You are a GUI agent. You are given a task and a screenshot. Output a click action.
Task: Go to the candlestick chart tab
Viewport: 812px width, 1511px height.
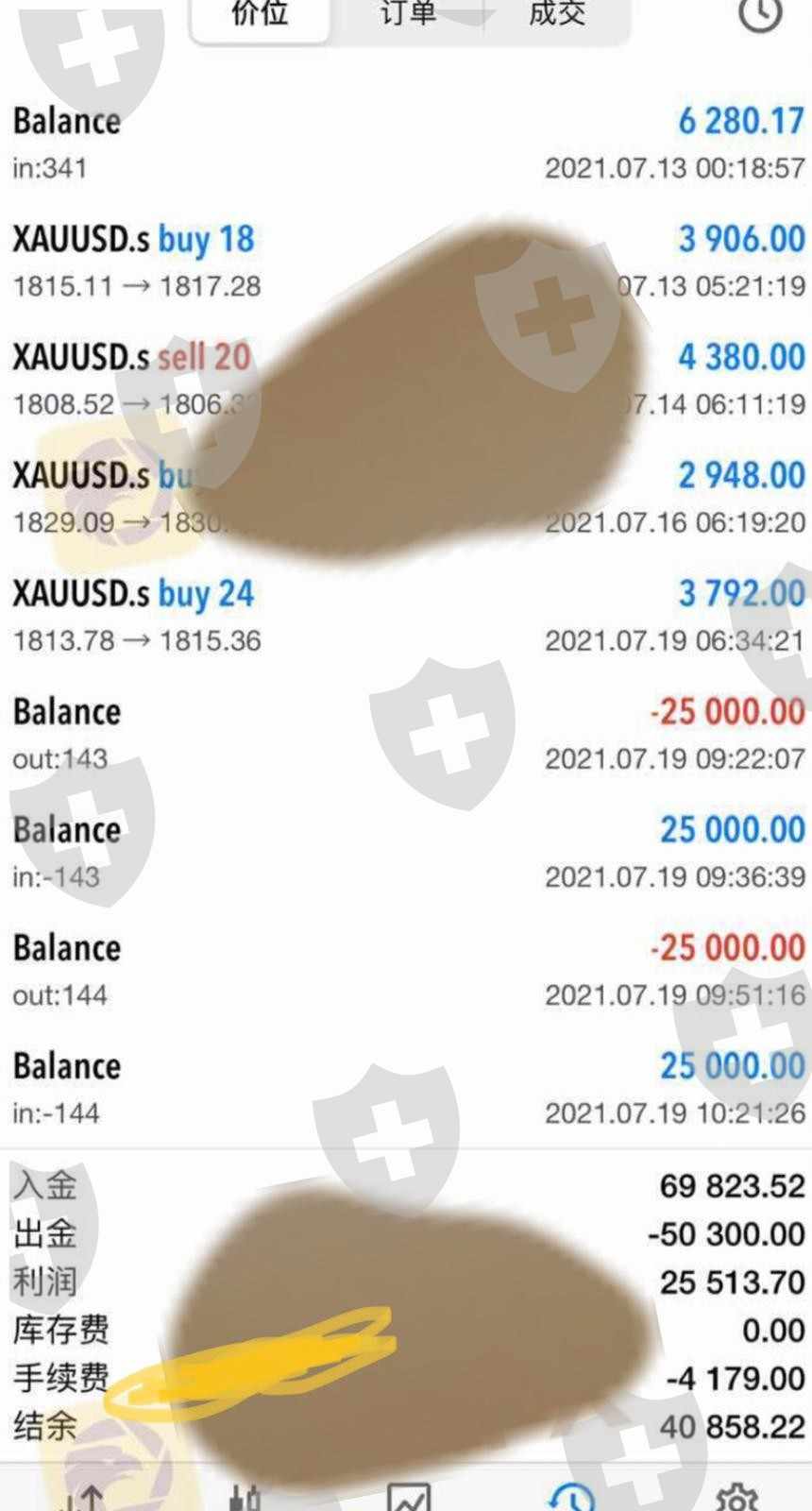(244, 1496)
